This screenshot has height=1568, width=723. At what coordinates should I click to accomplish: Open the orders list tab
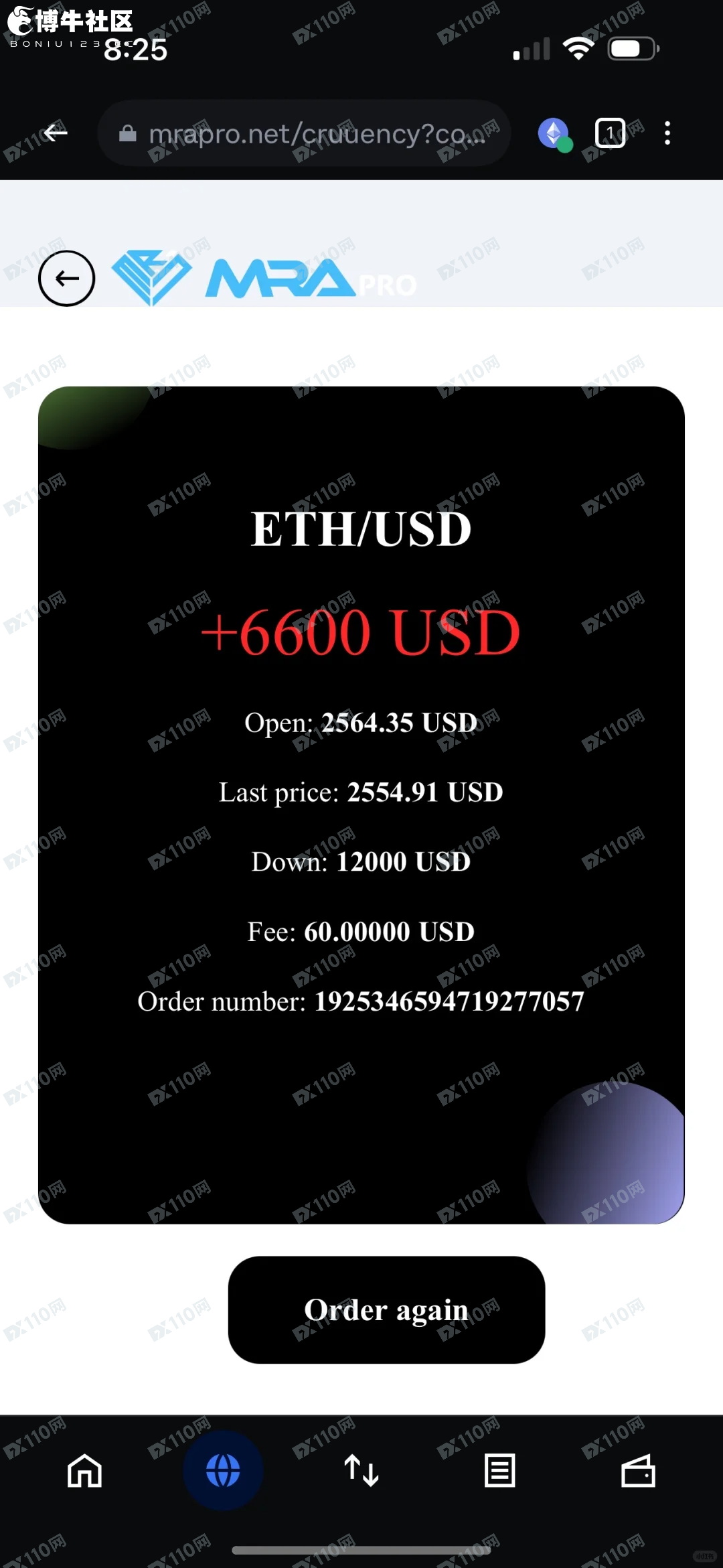point(499,1470)
